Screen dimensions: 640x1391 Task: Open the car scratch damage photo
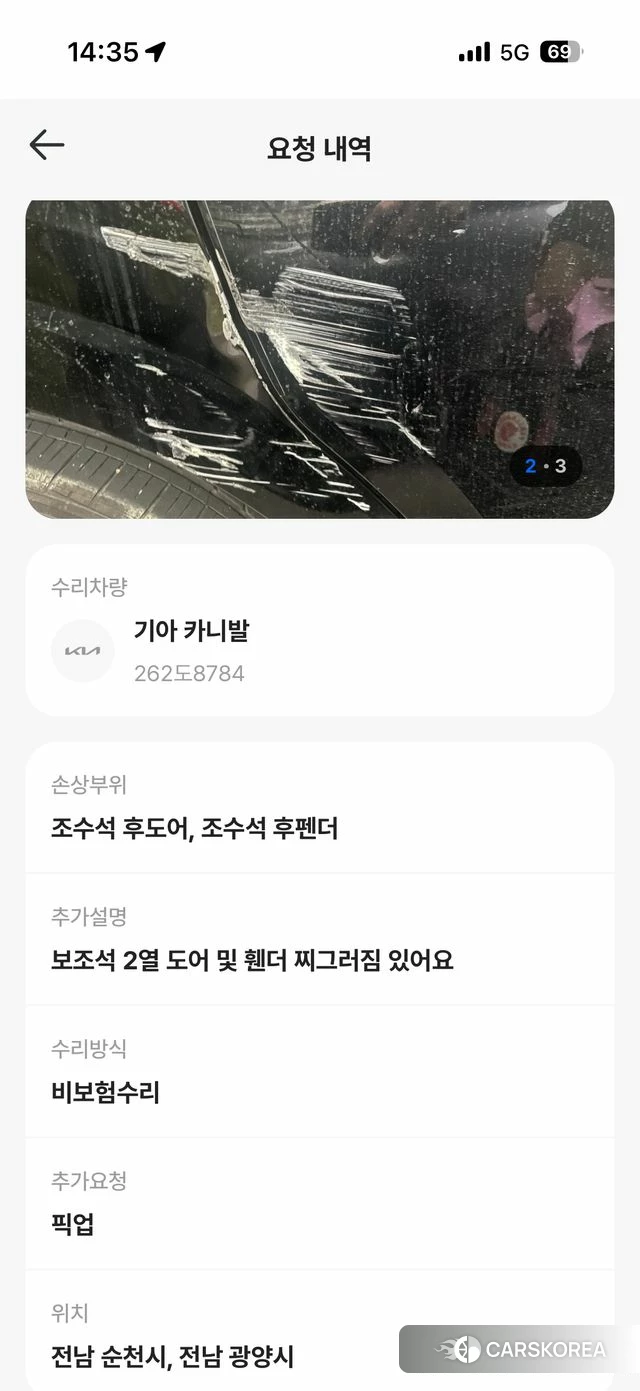pyautogui.click(x=319, y=358)
